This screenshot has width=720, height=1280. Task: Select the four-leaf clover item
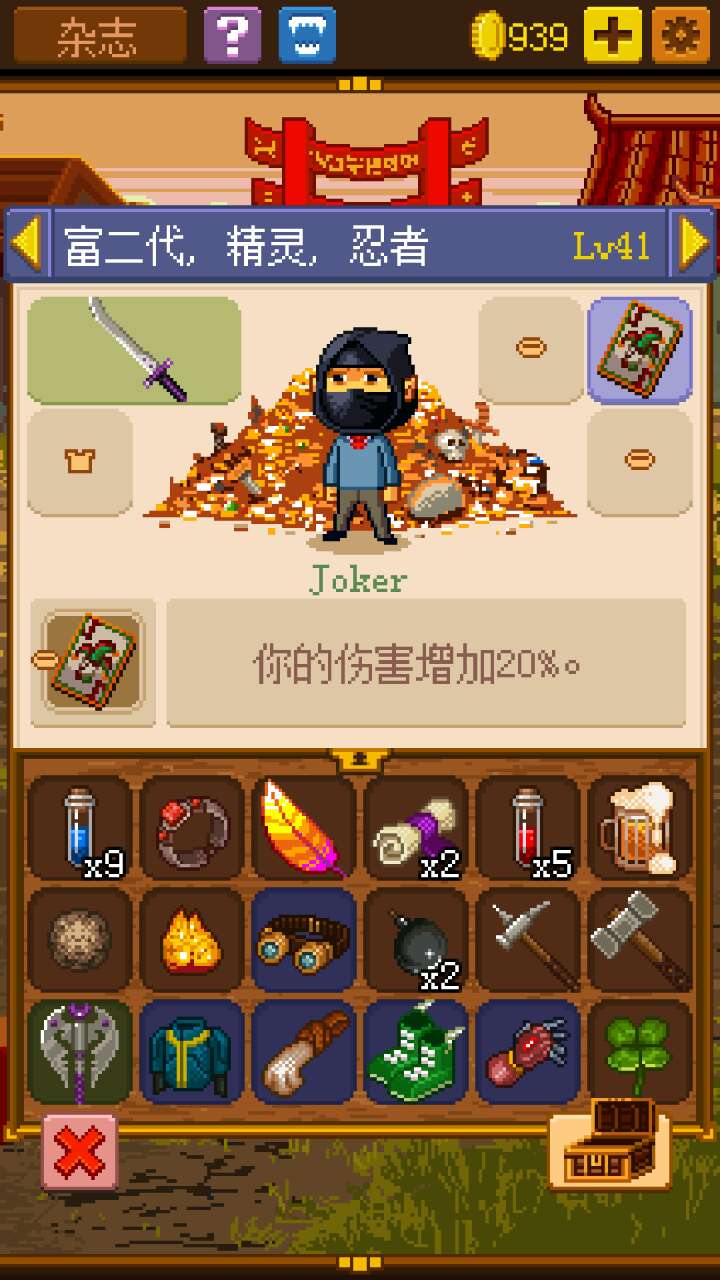point(640,1050)
